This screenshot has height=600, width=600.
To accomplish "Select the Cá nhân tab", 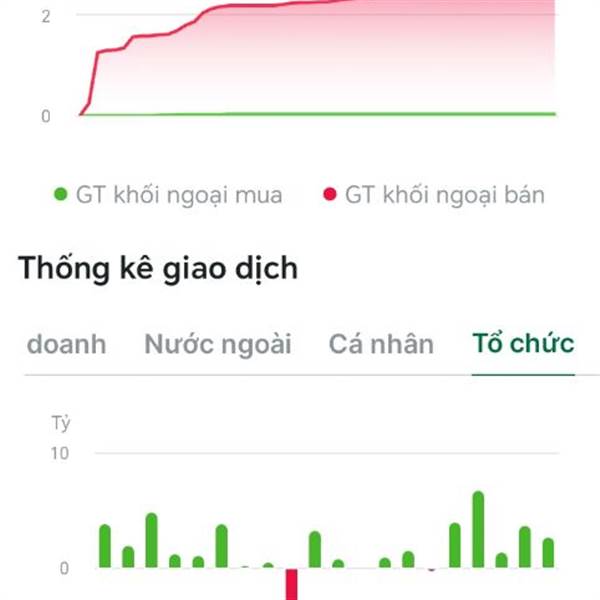I will coord(381,344).
